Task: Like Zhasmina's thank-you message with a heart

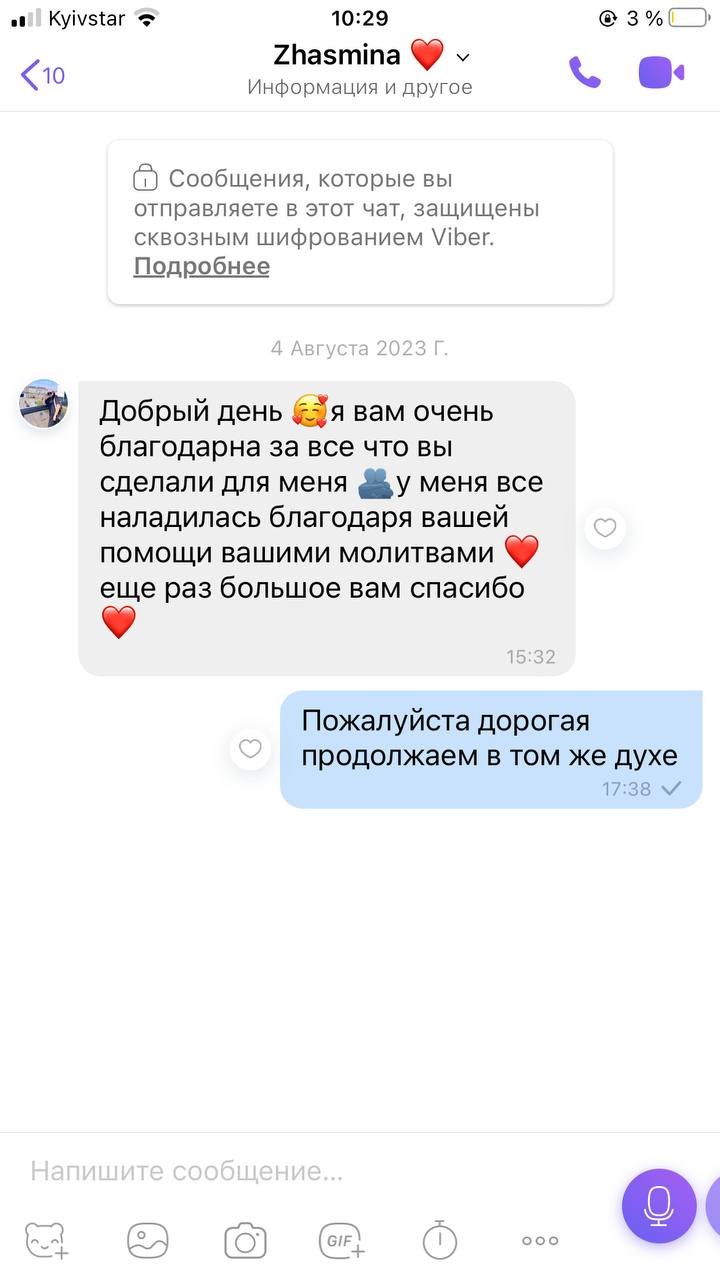Action: click(x=605, y=528)
